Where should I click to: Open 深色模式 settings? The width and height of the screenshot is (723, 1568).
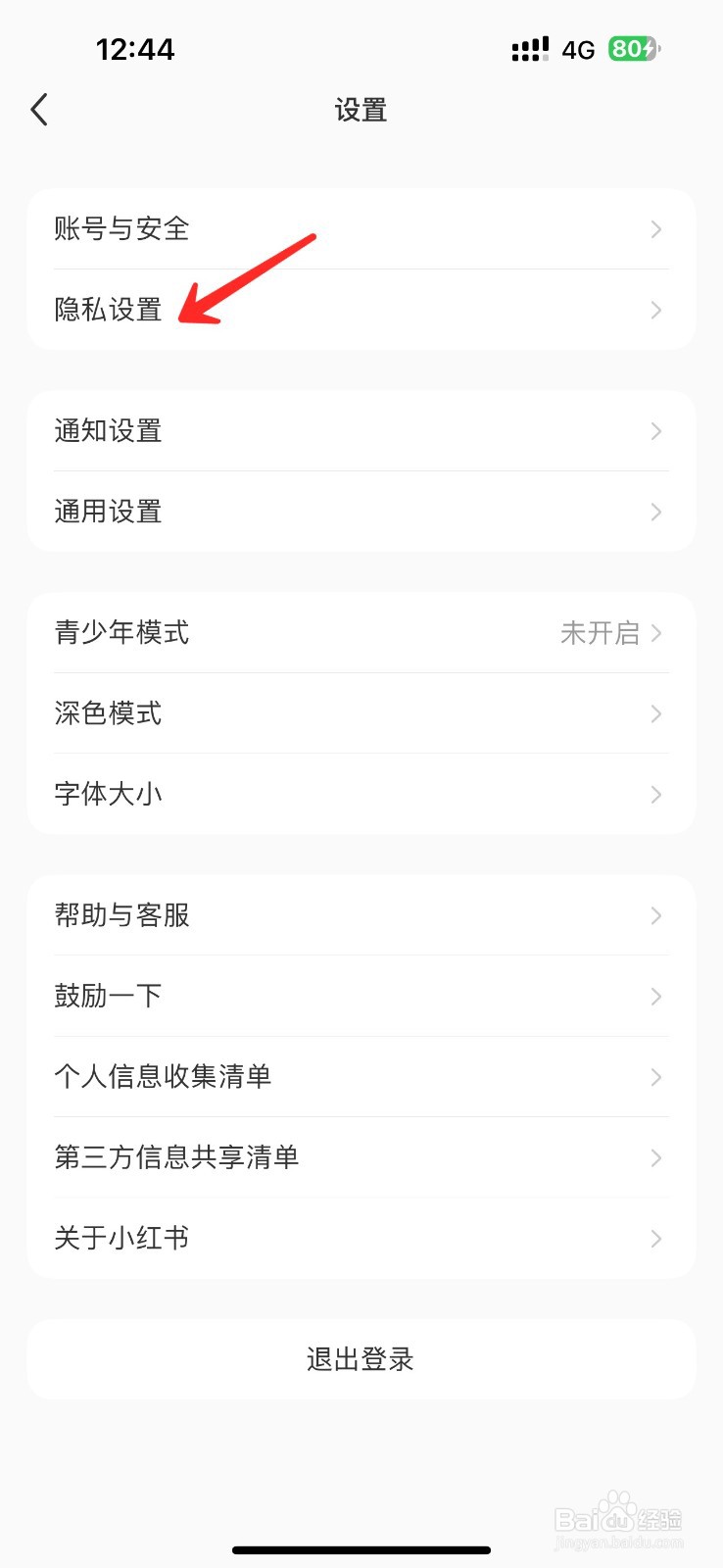point(361,713)
